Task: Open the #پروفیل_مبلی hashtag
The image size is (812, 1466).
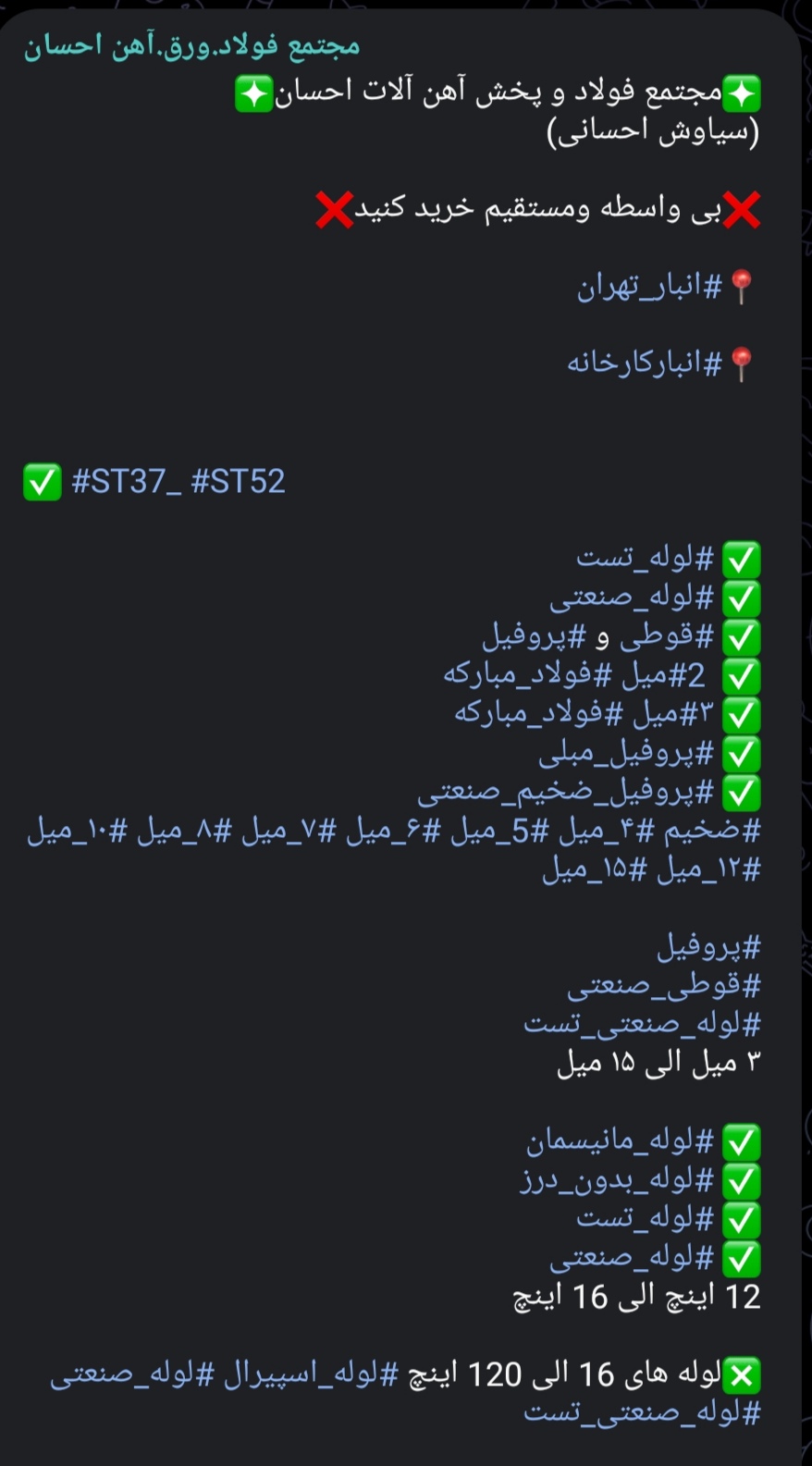Action: [626, 754]
